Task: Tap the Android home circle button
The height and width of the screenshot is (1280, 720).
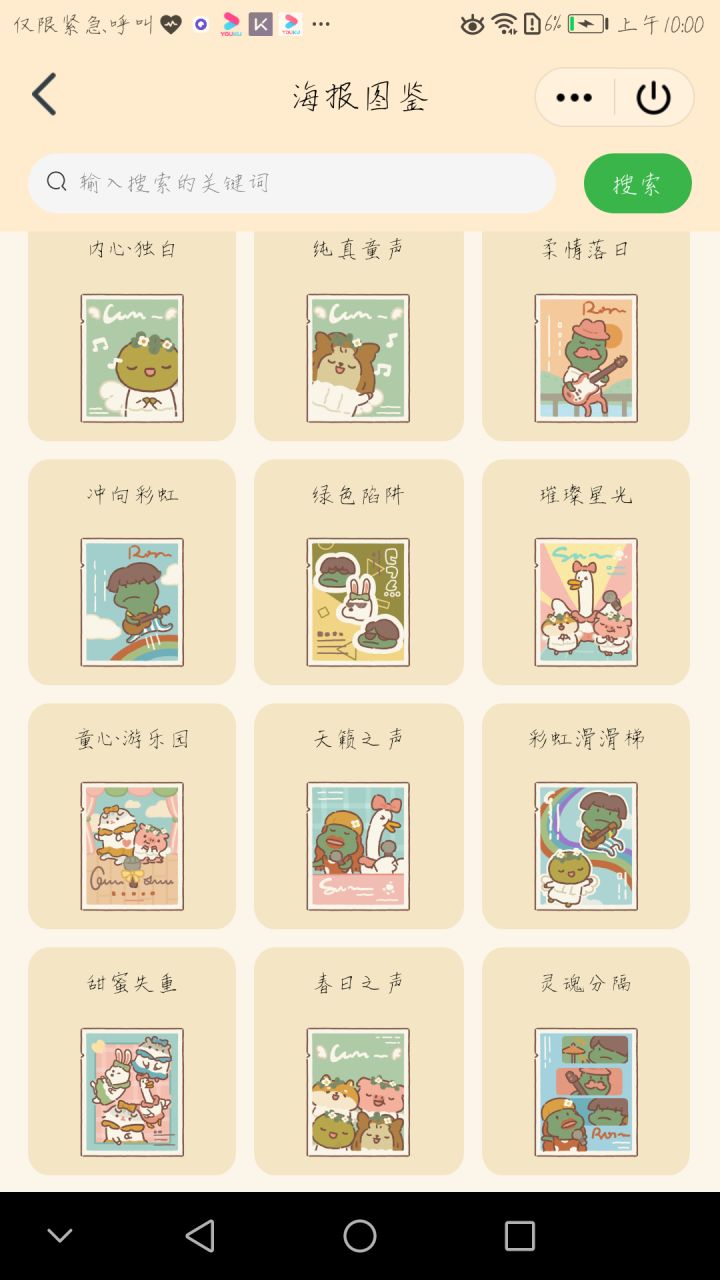Action: pyautogui.click(x=359, y=1235)
